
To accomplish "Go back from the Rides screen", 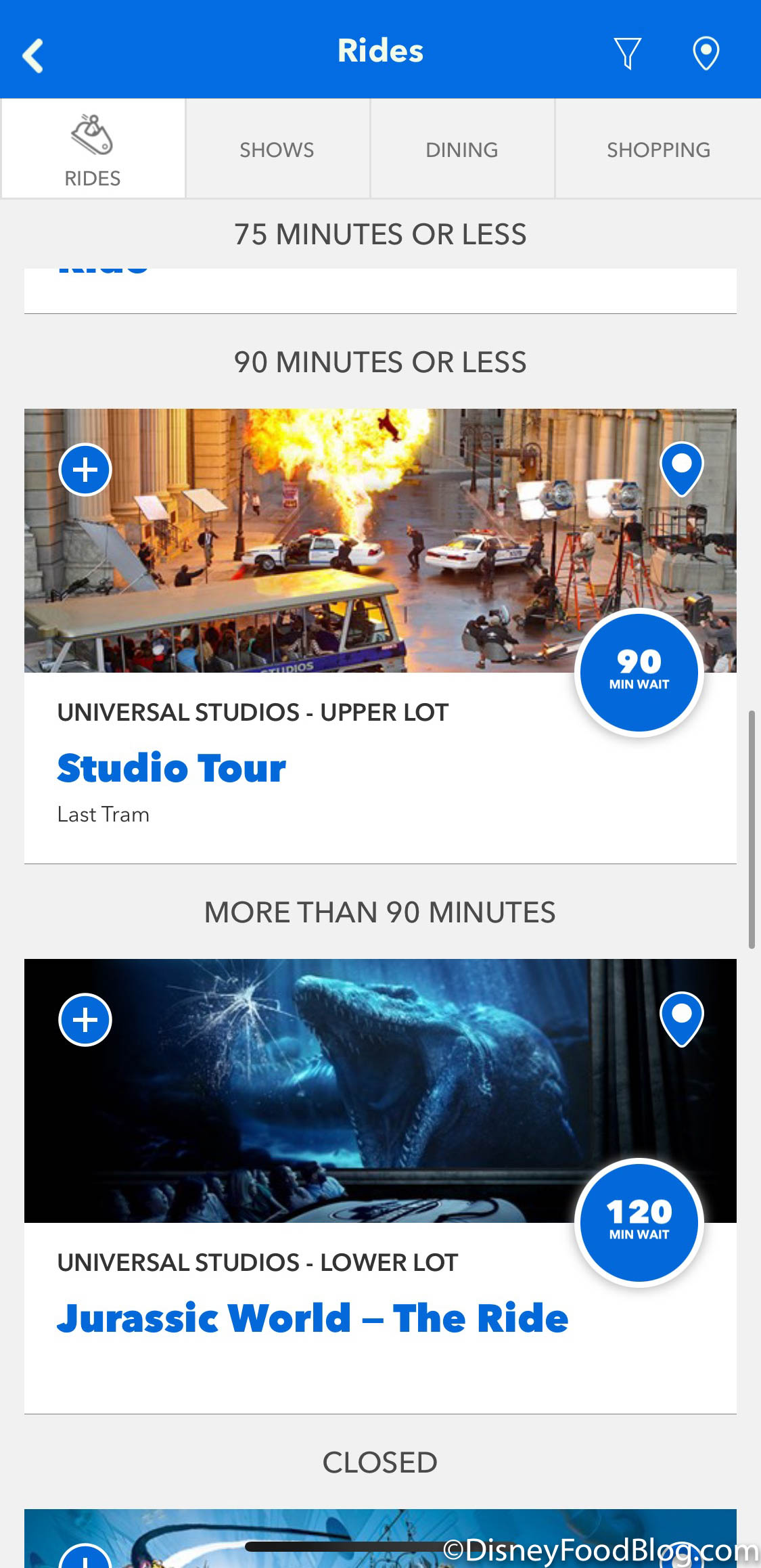I will tap(32, 54).
